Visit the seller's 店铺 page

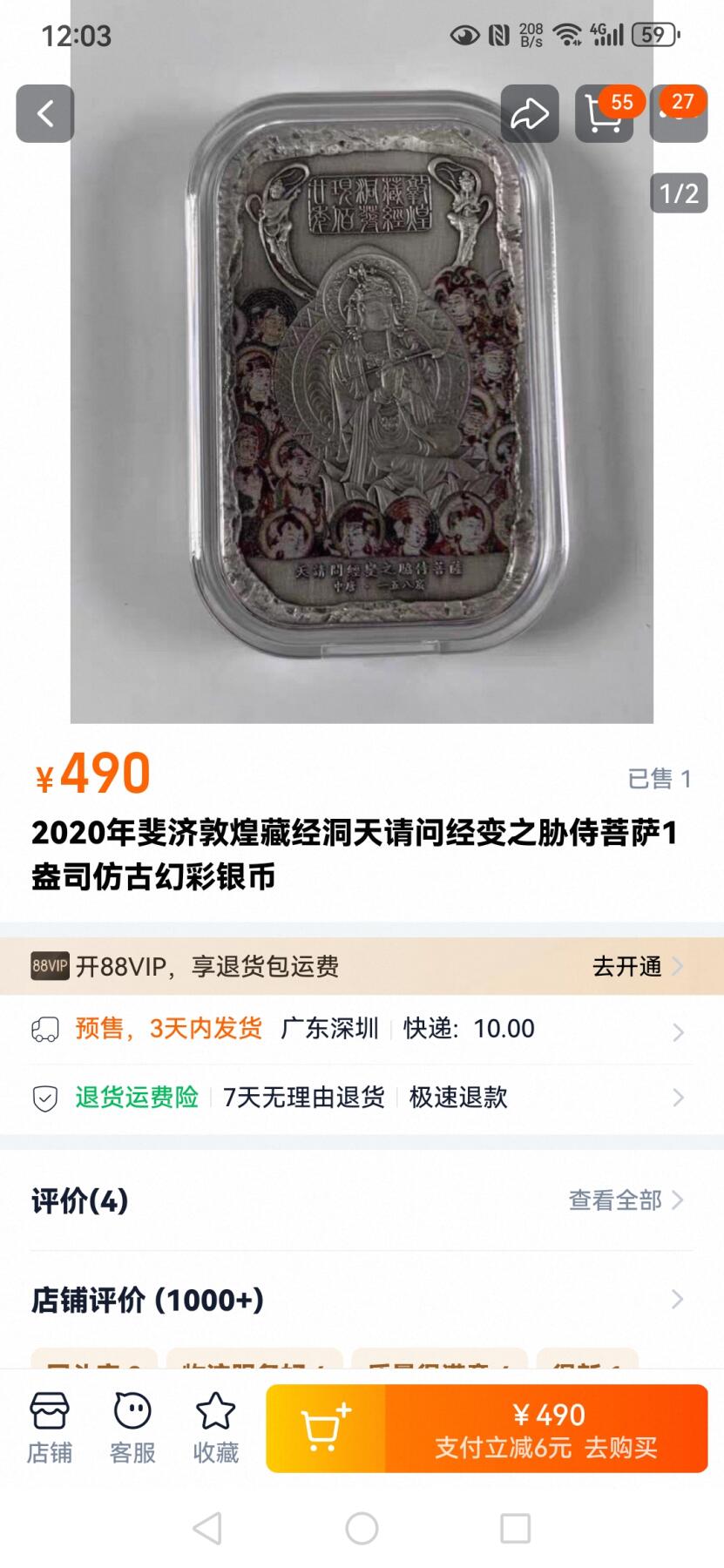50,1429
